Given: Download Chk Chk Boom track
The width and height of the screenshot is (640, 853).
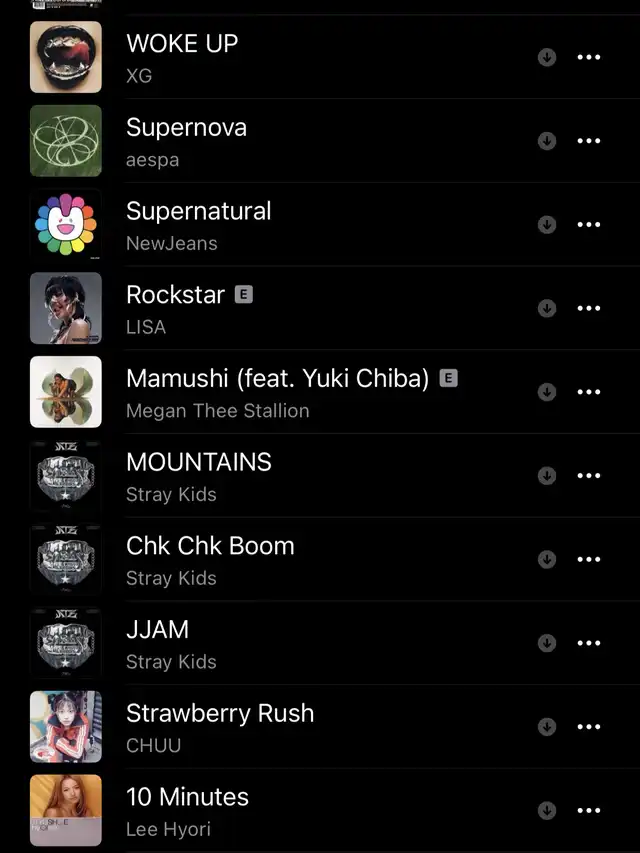Looking at the screenshot, I should pyautogui.click(x=547, y=559).
